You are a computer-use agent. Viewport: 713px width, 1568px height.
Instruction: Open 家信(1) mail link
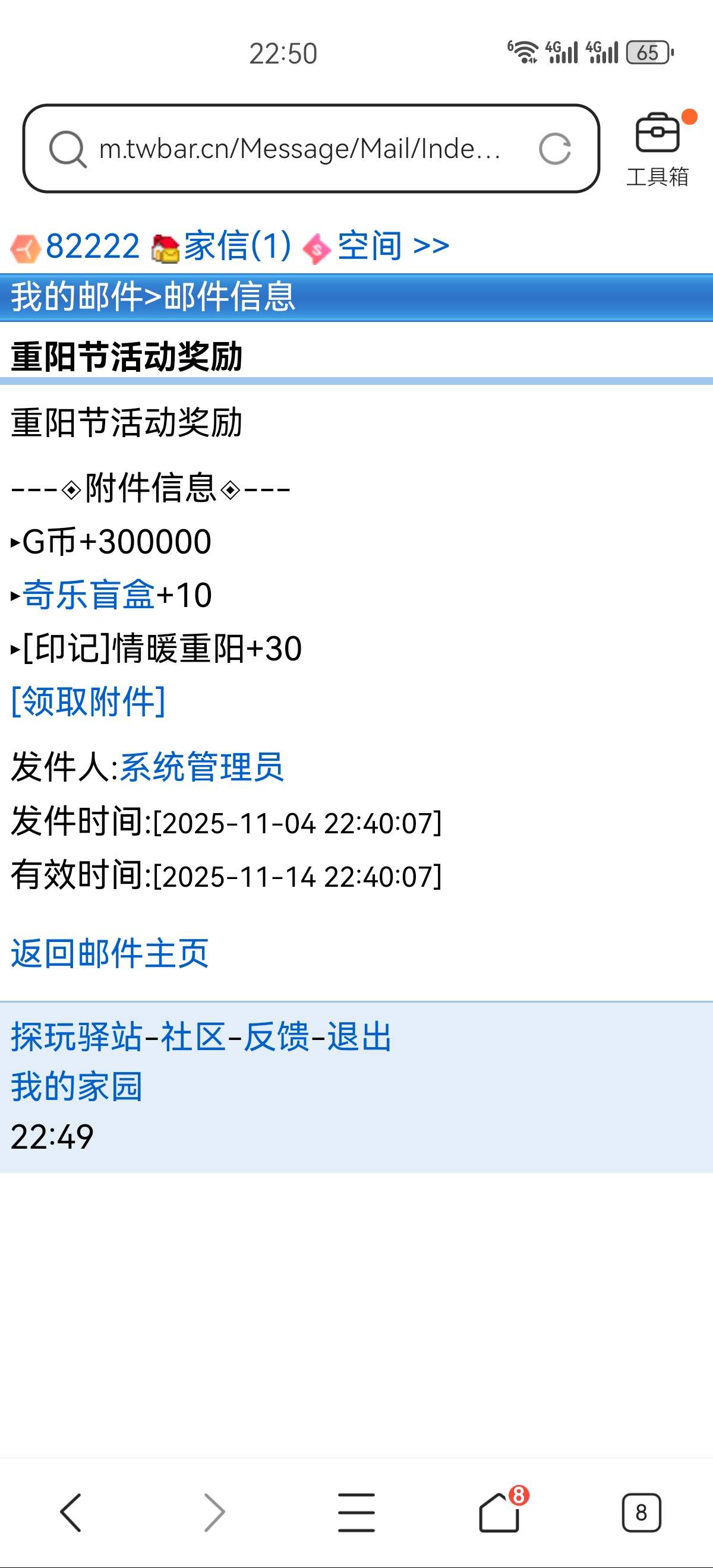236,246
